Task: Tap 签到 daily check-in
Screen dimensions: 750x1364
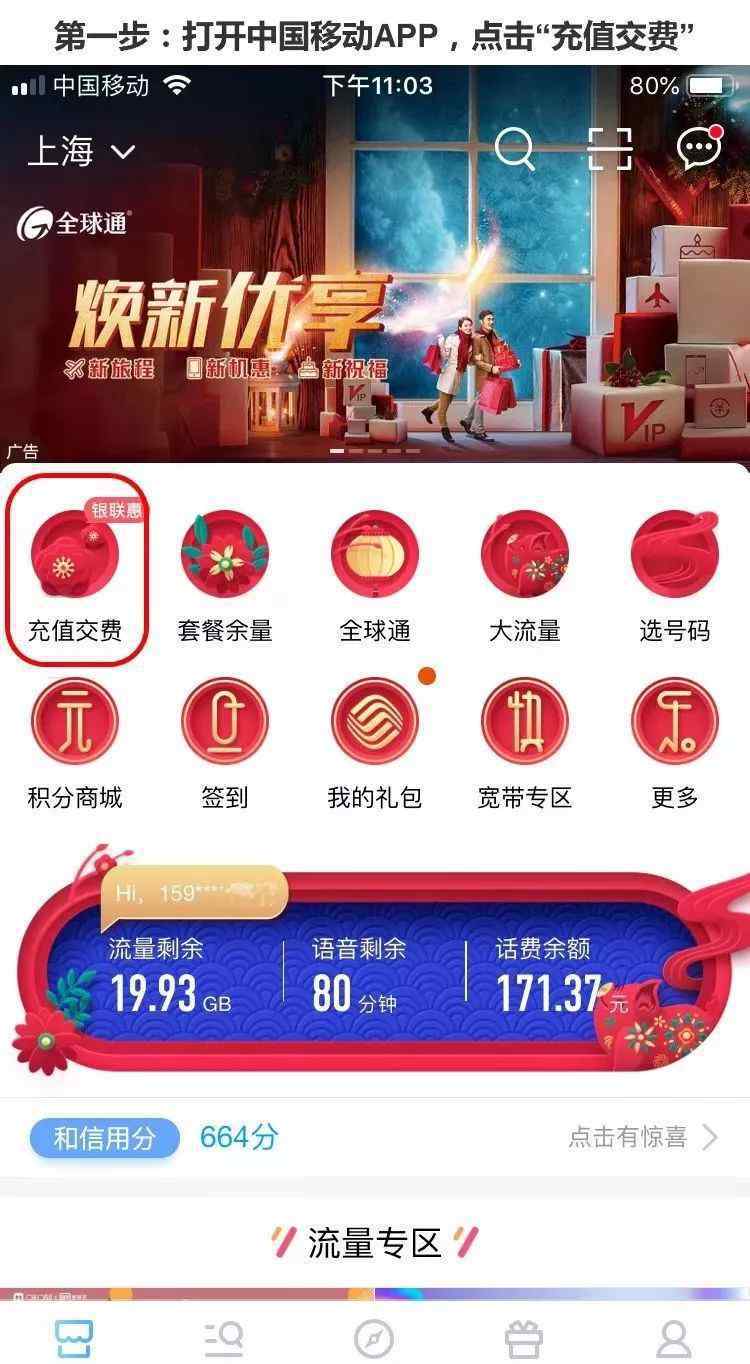Action: (225, 742)
